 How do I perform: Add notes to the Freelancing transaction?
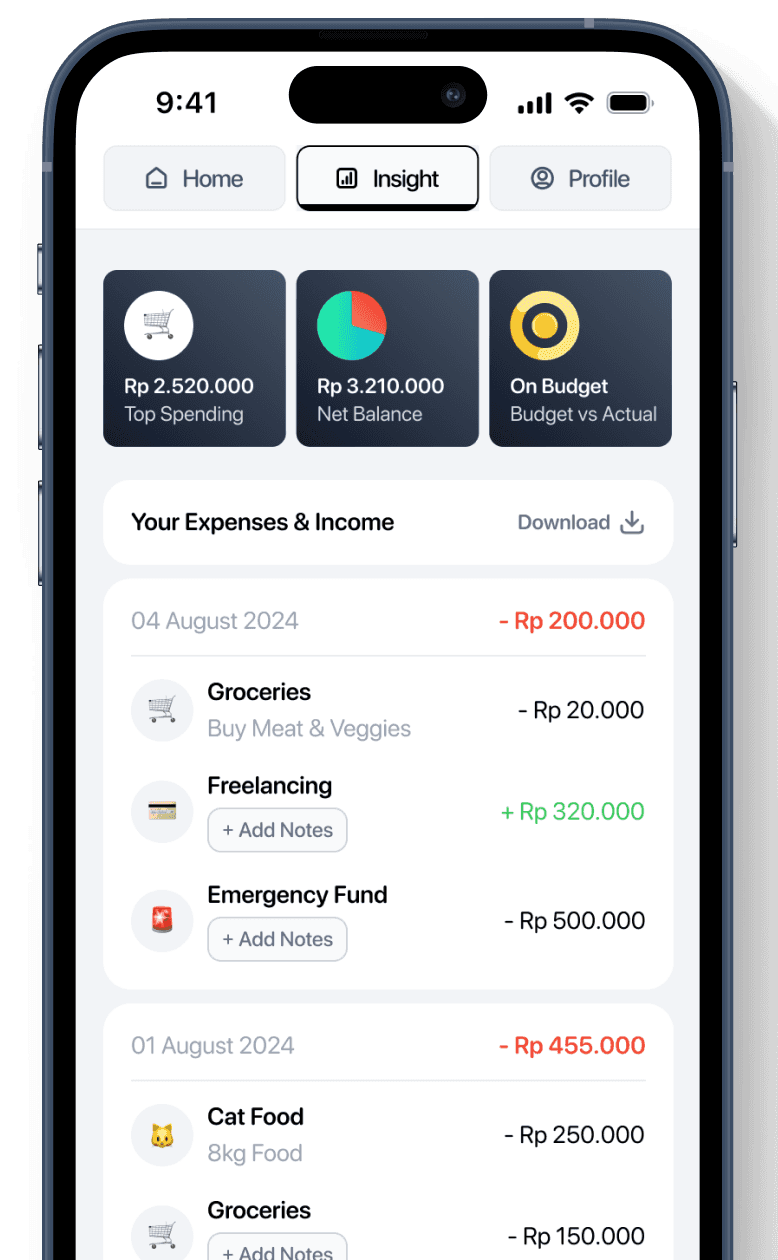pyautogui.click(x=277, y=830)
